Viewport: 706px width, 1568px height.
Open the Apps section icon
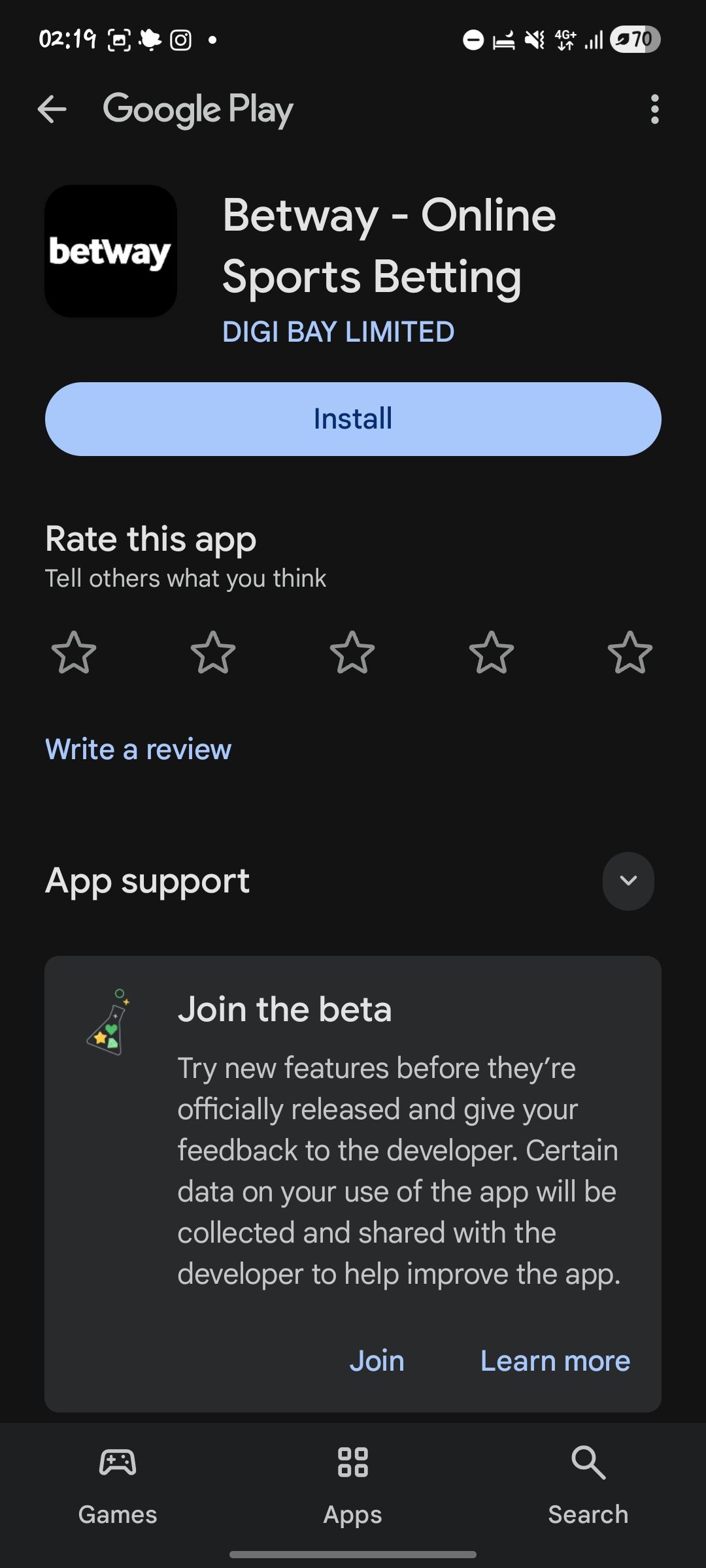(353, 1463)
